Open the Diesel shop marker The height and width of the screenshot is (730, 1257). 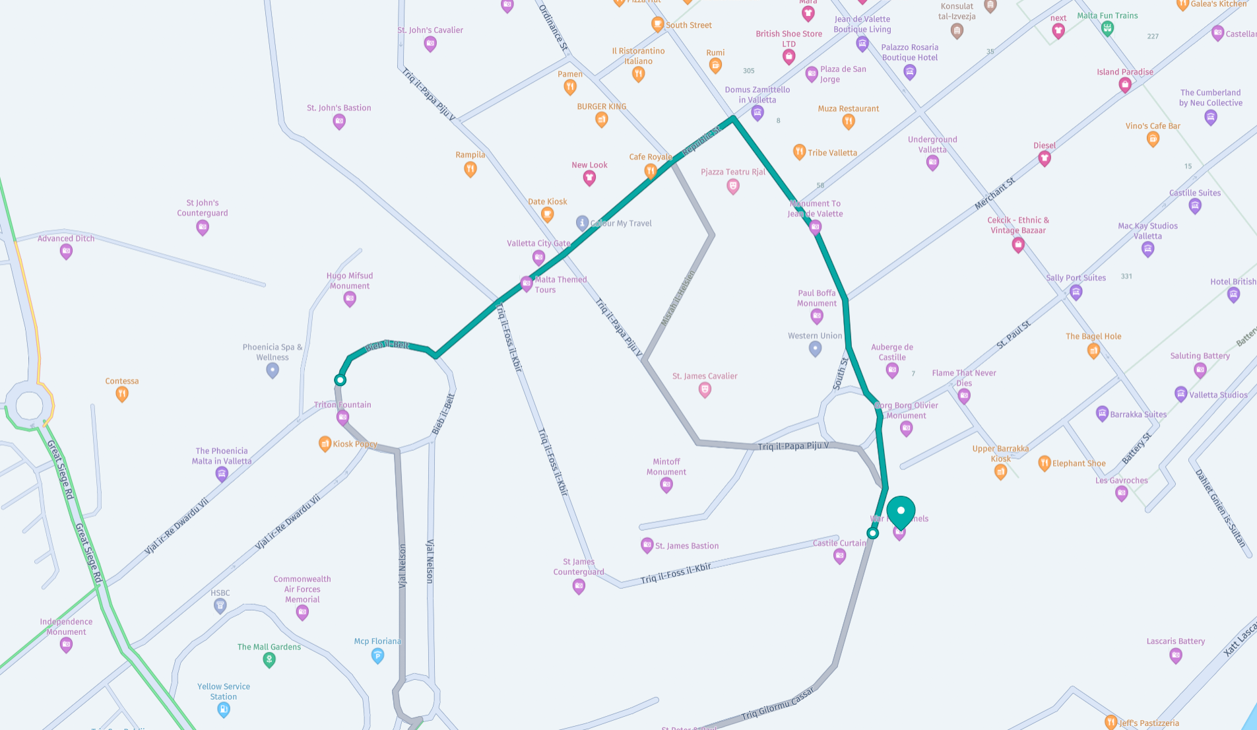point(1044,158)
